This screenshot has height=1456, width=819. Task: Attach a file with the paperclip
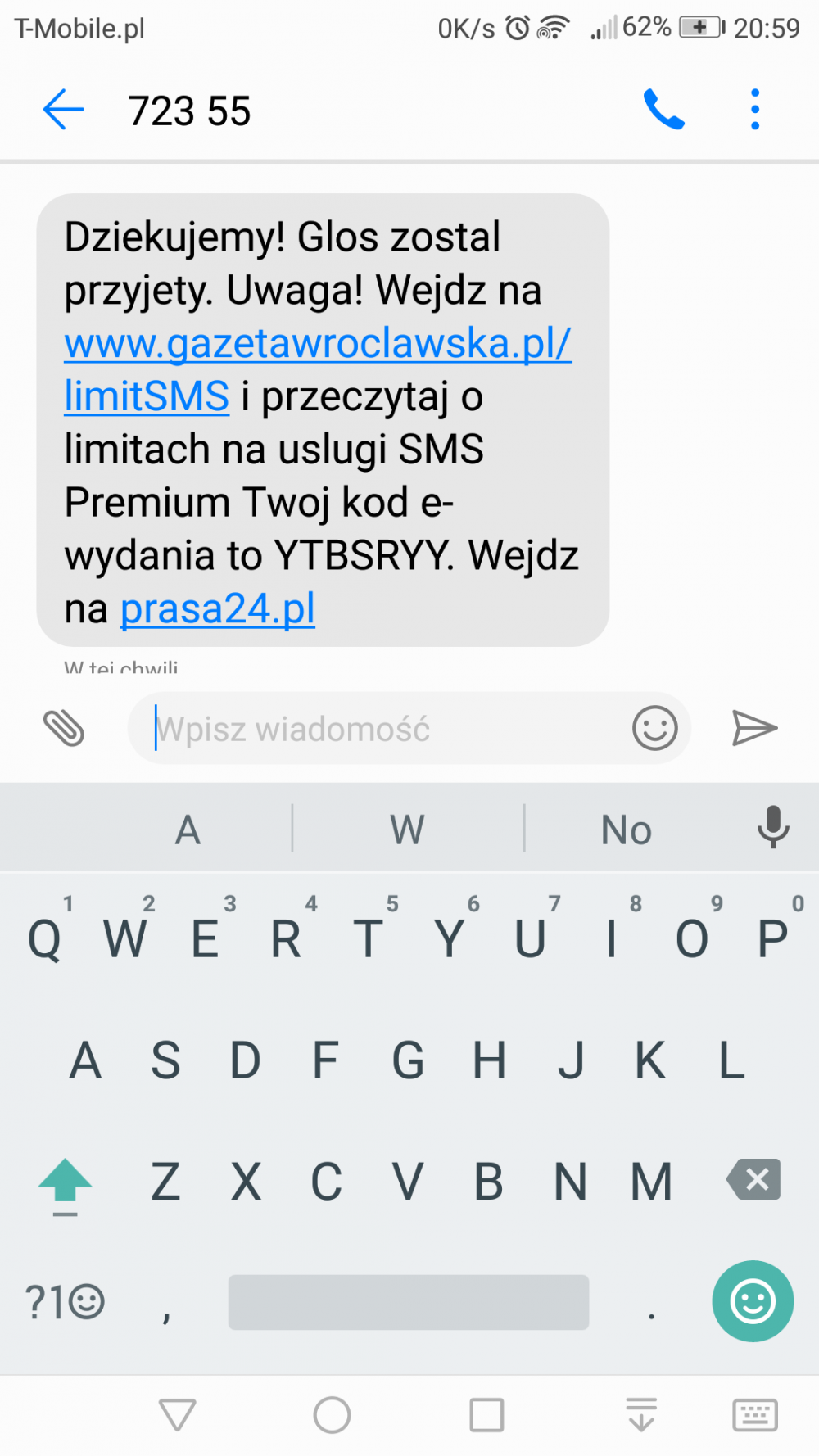click(64, 728)
